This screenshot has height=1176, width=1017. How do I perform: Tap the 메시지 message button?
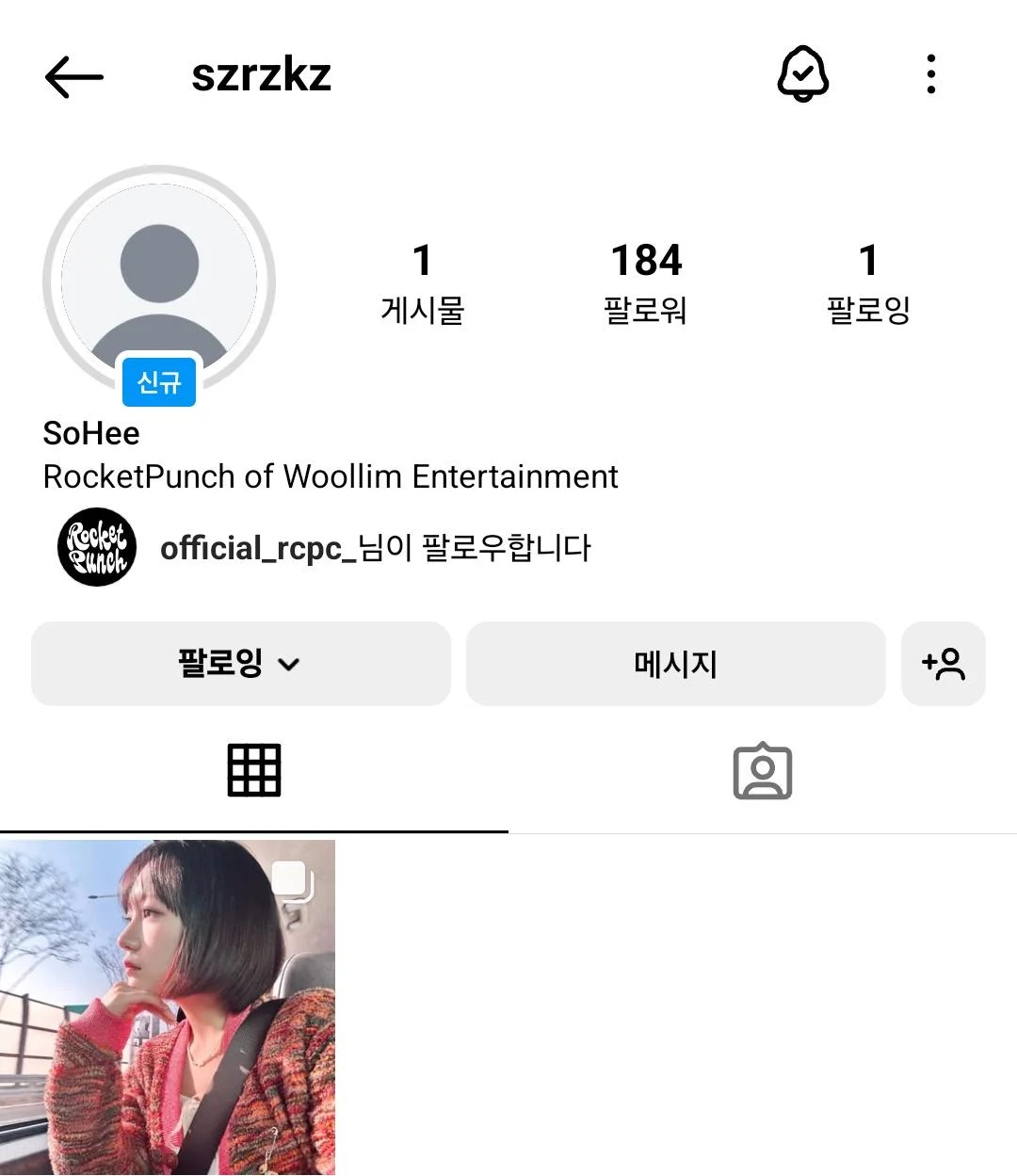pyautogui.click(x=675, y=664)
